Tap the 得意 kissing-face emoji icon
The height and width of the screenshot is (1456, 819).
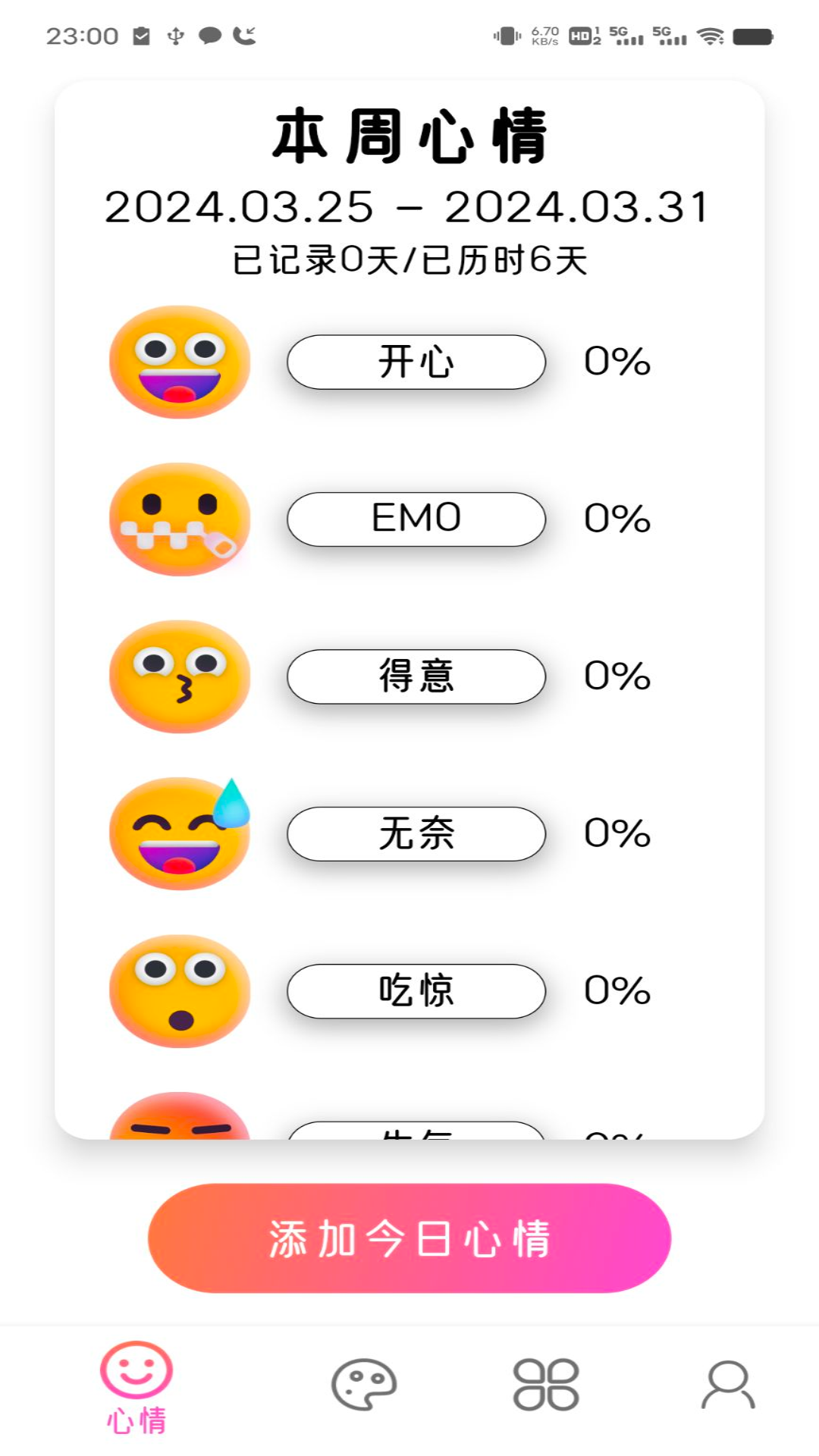pos(180,677)
